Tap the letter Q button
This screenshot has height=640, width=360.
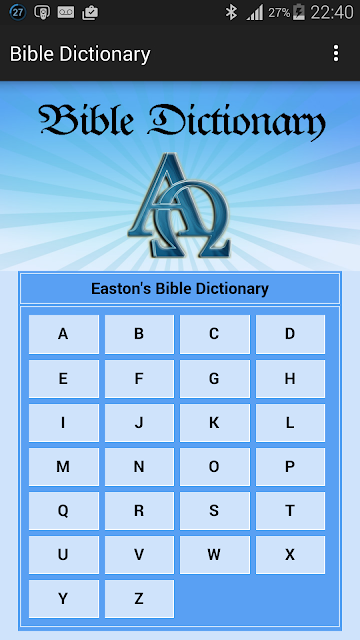[x=64, y=511]
